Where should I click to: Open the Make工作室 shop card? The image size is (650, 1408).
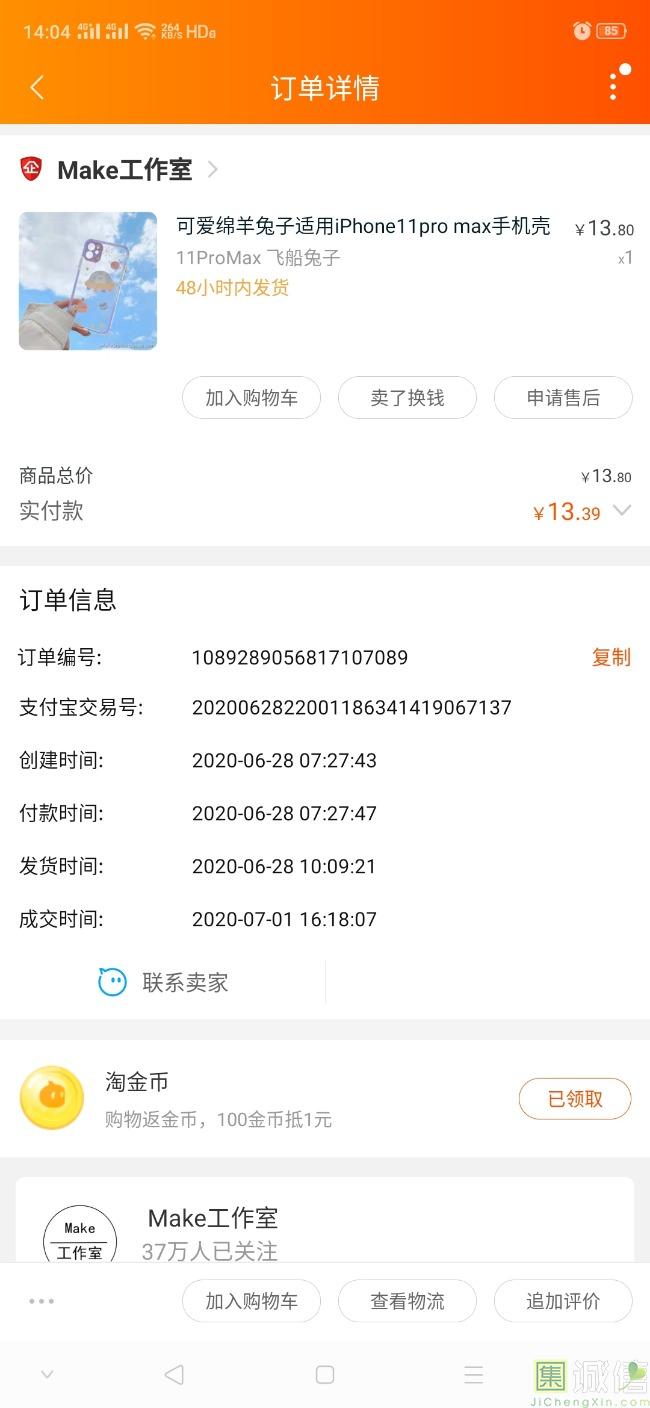212,1220
